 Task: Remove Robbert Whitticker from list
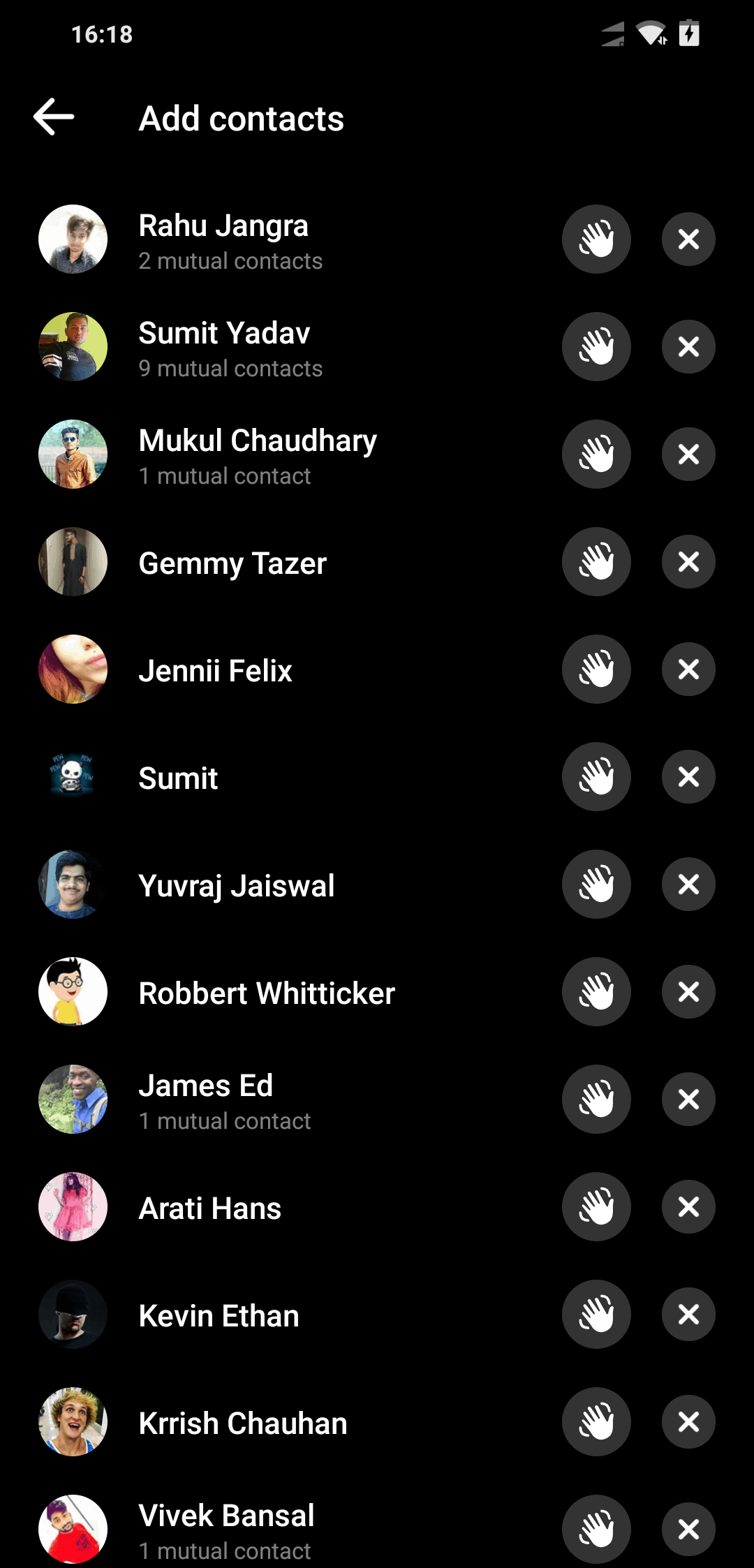tap(688, 992)
